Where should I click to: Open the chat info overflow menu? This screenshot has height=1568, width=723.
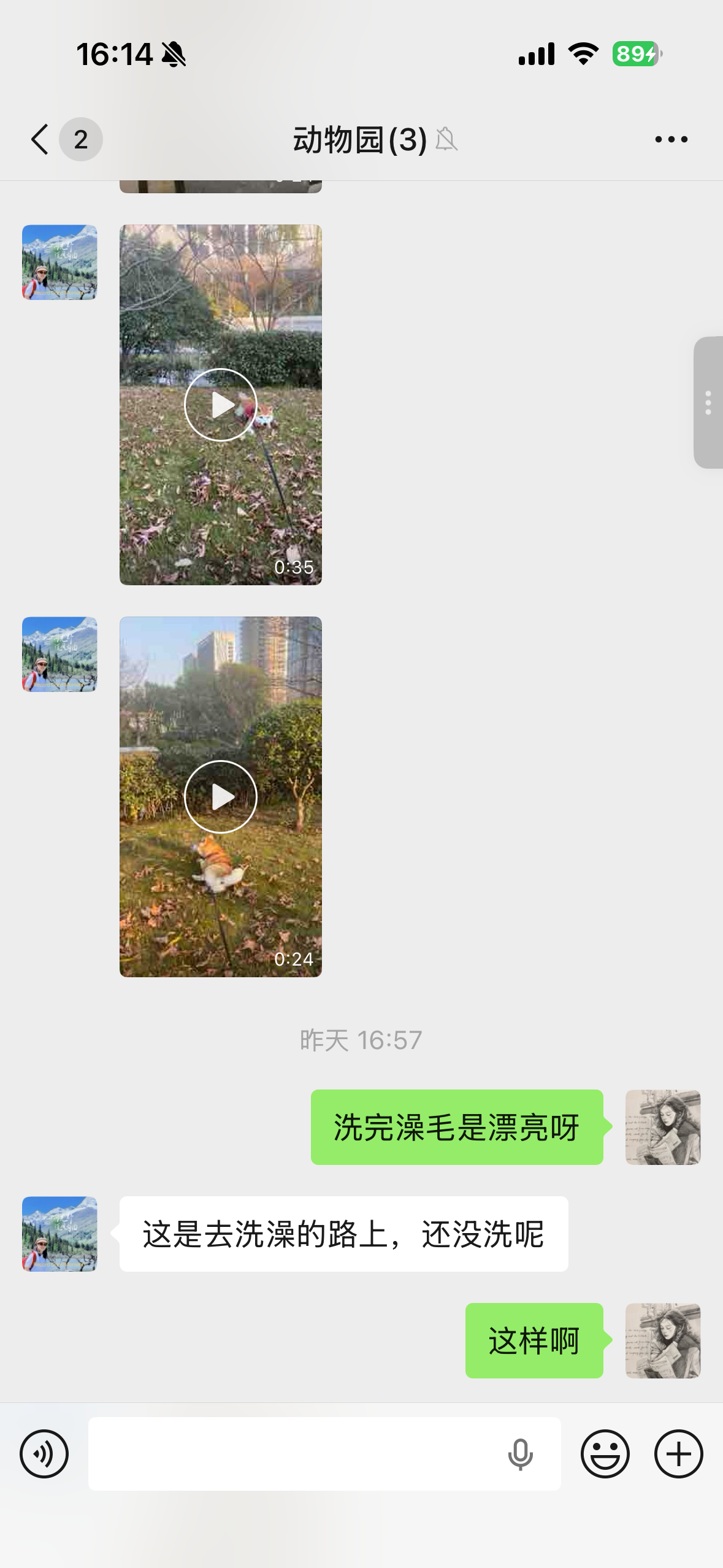671,139
